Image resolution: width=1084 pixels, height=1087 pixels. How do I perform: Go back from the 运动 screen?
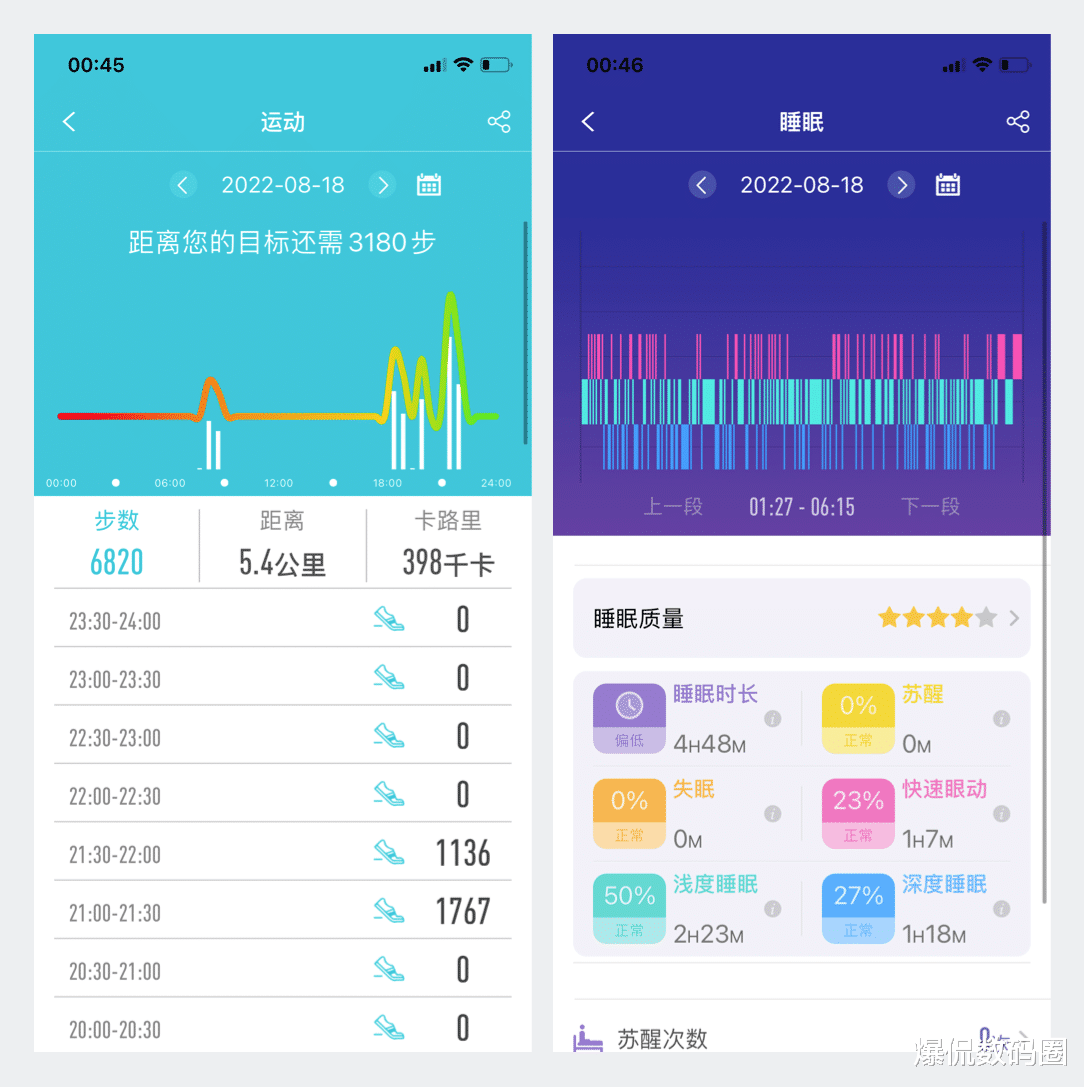tap(68, 121)
